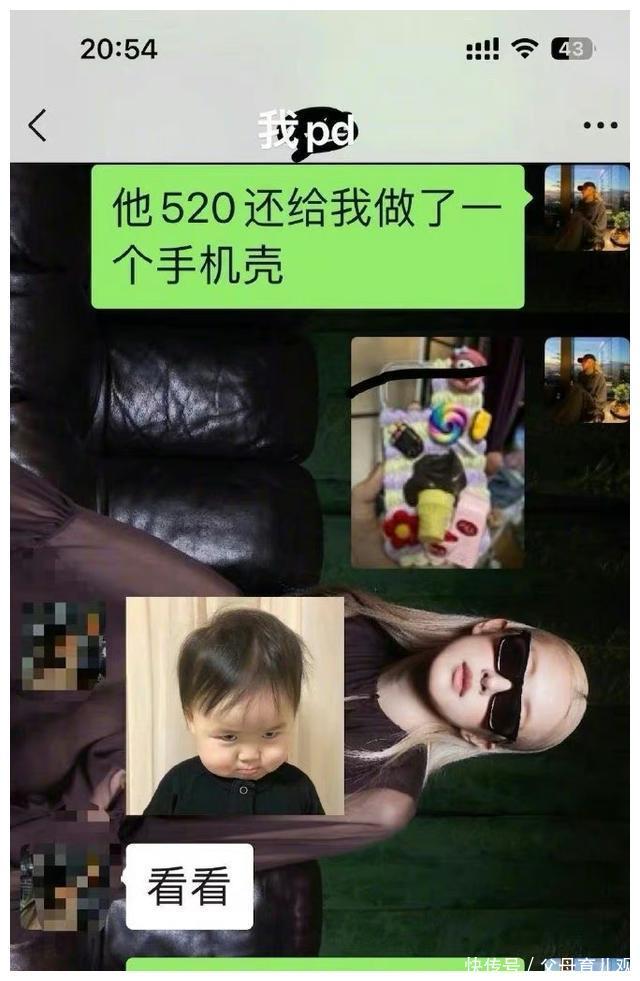Tap the avatar beside the phone case photo
Viewport: 640px width, 981px height.
coord(586,380)
